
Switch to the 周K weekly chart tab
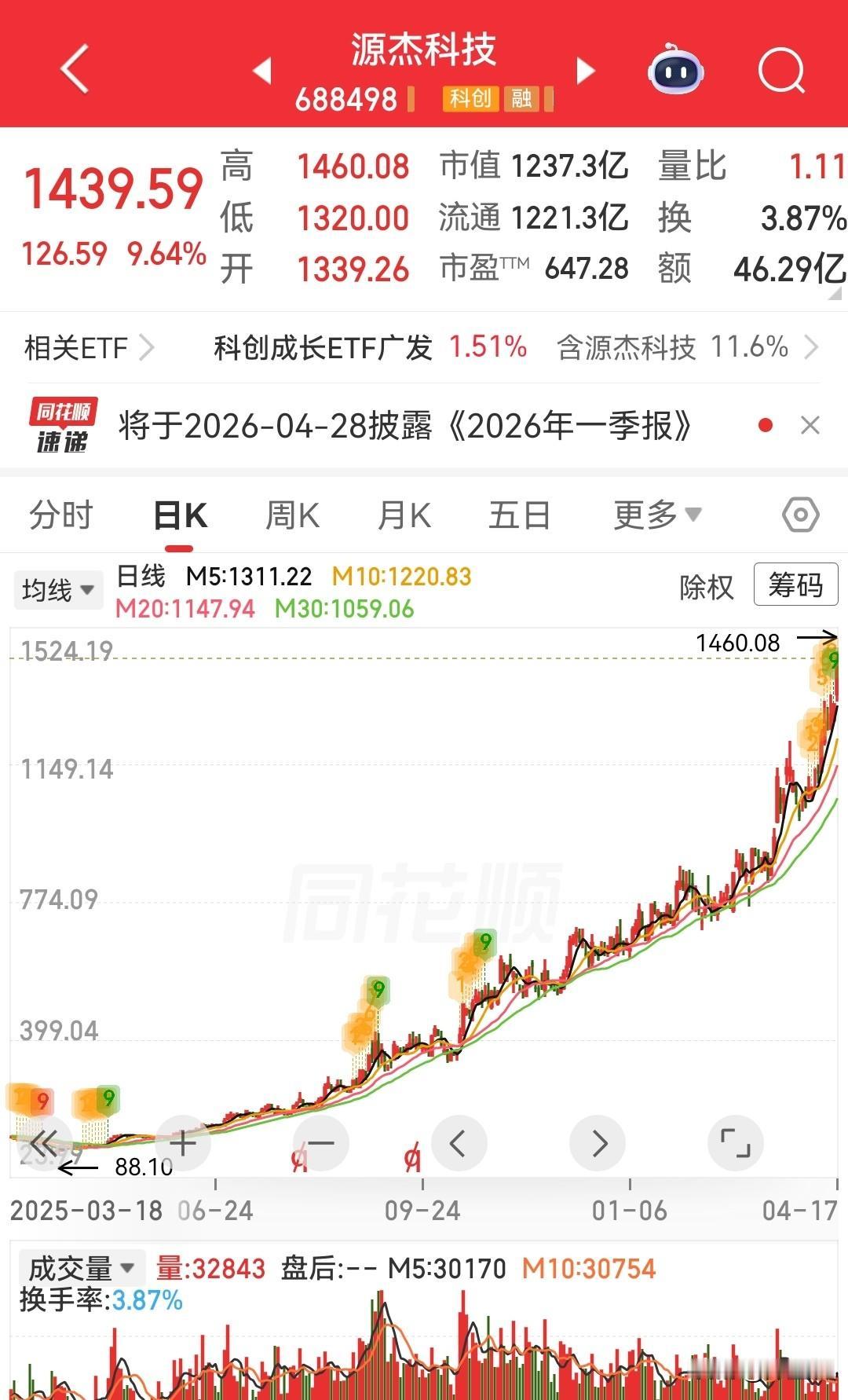point(291,515)
